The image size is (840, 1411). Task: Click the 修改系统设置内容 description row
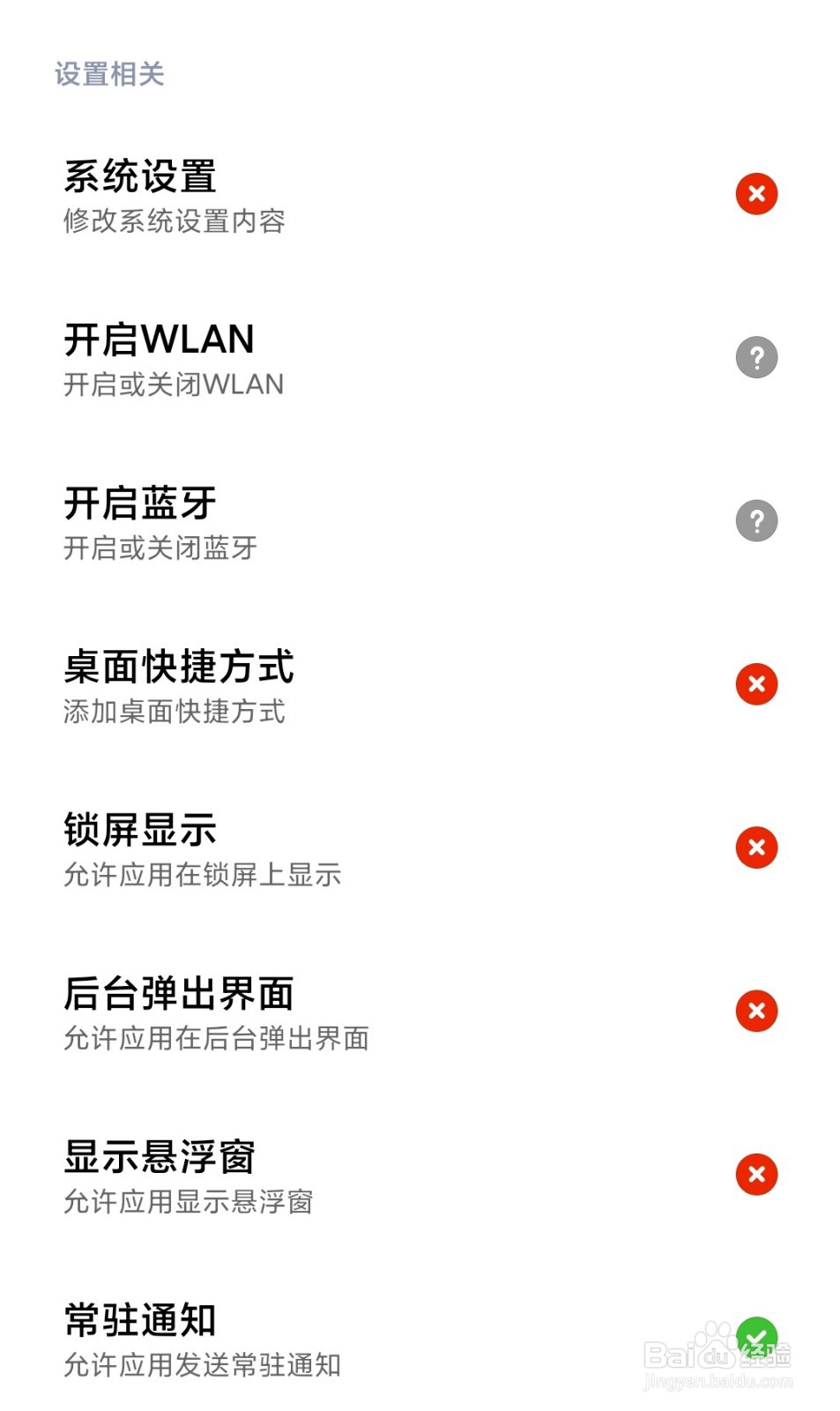(176, 223)
